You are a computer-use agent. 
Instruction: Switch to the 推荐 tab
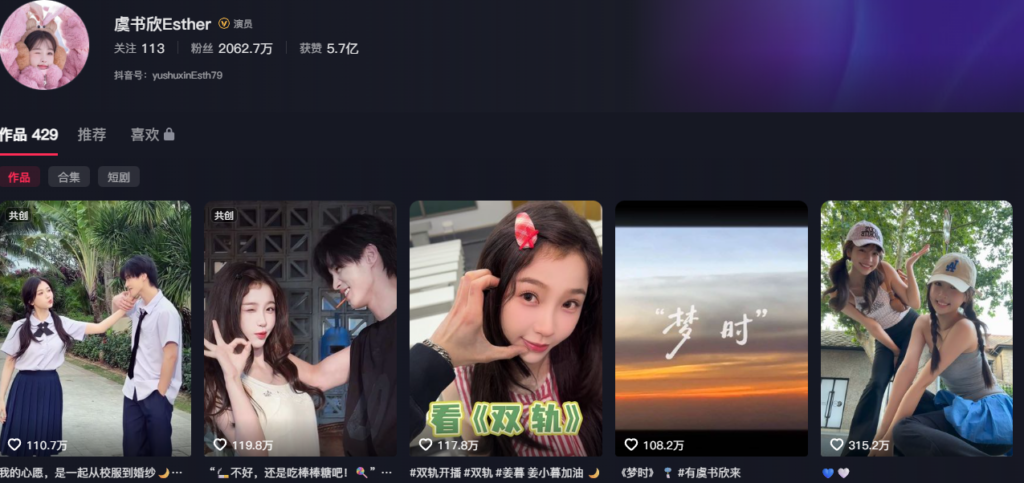(92, 135)
